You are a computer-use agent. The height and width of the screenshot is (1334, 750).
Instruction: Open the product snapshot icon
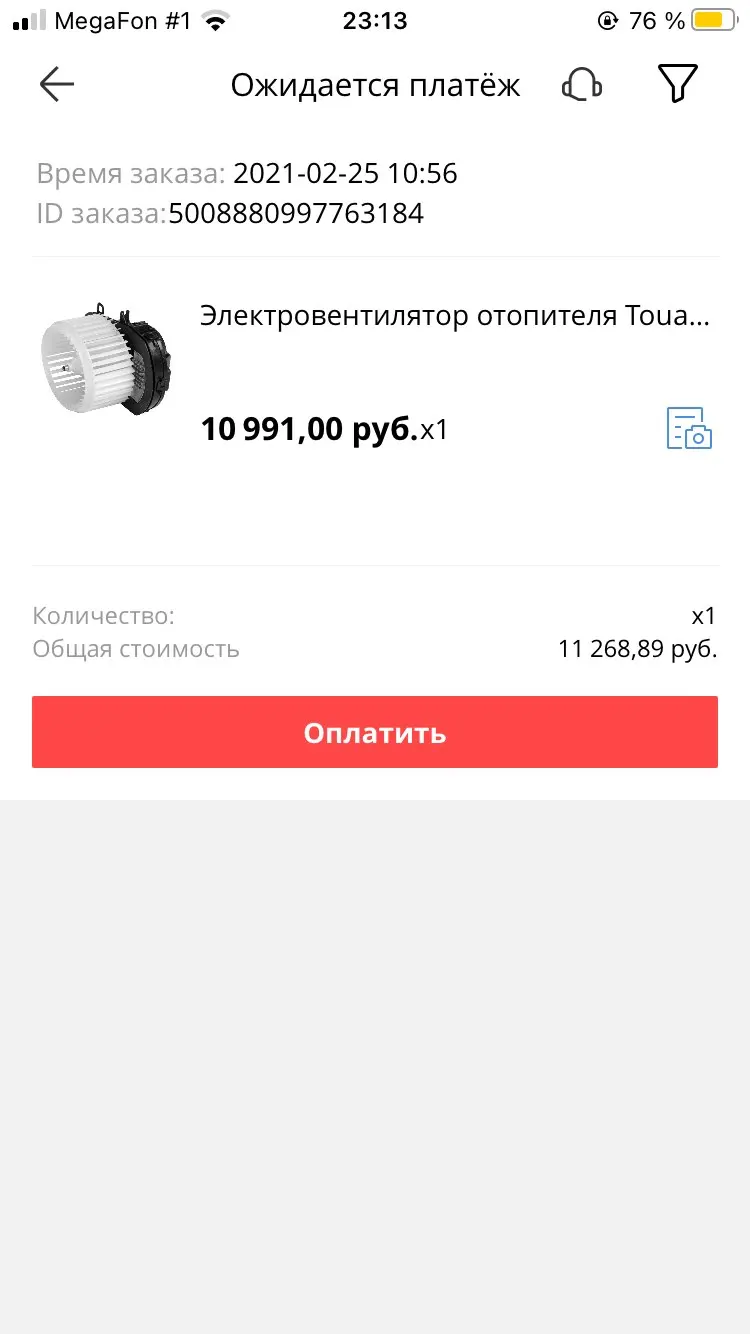(689, 428)
